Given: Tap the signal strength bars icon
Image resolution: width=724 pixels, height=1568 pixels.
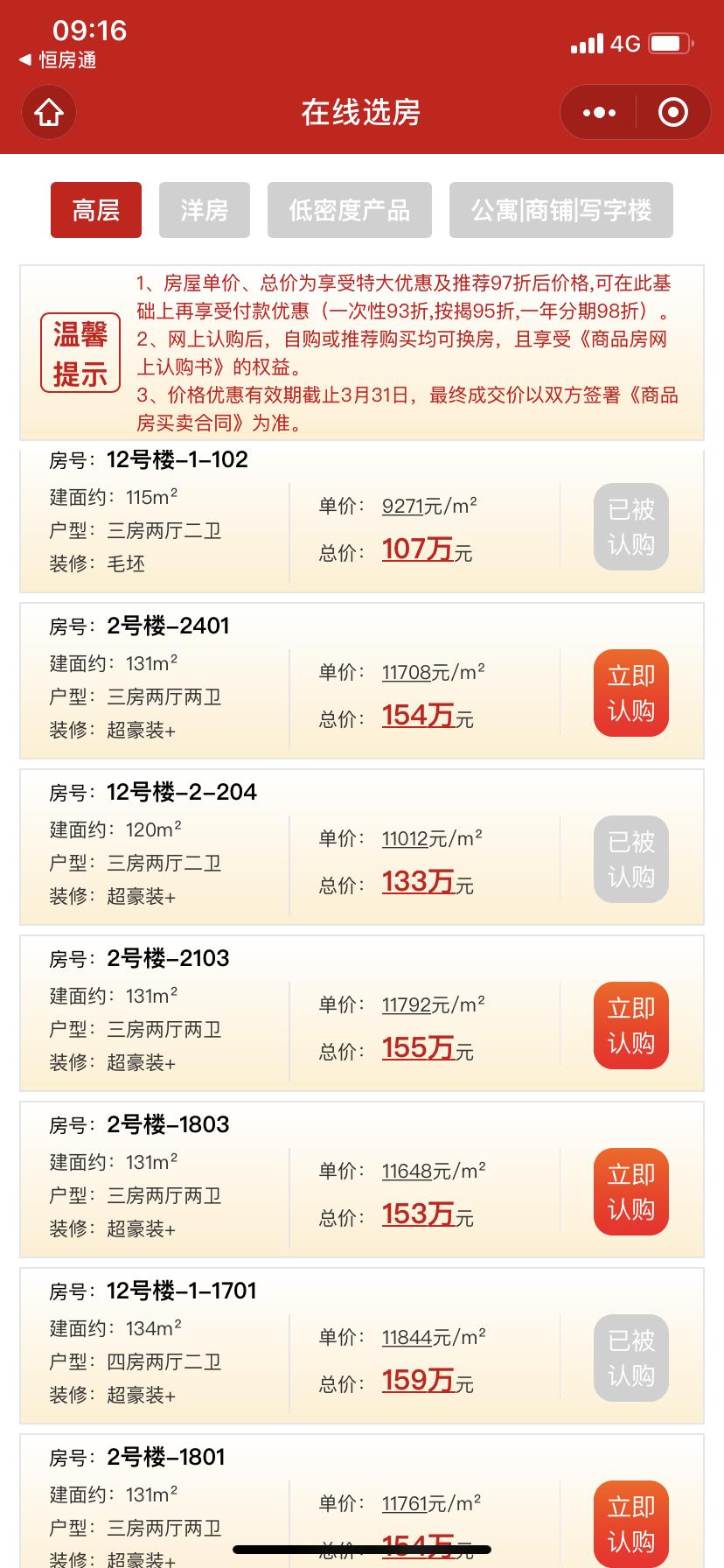Looking at the screenshot, I should tap(587, 42).
